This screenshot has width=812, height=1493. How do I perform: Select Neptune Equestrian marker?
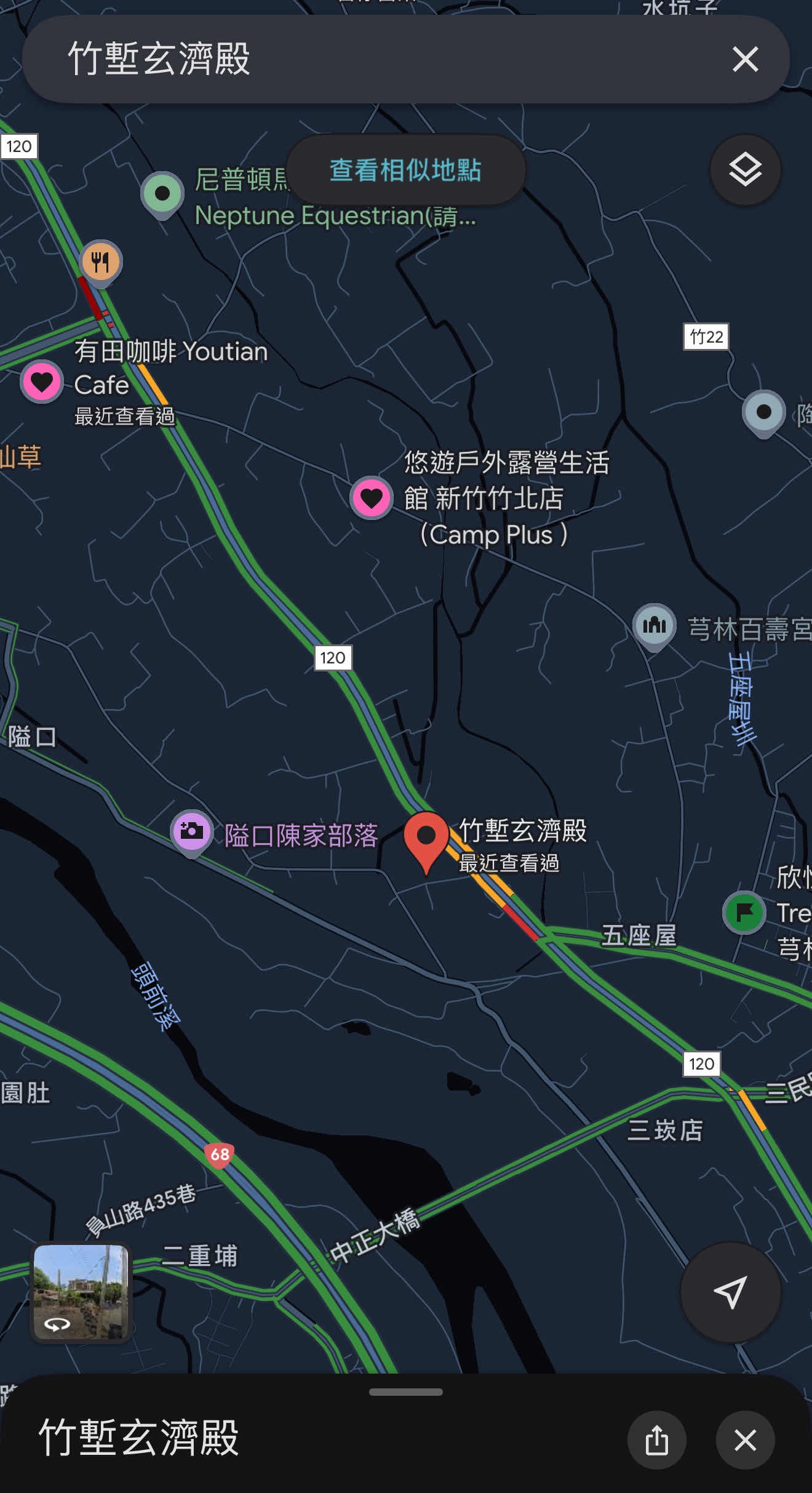(162, 193)
